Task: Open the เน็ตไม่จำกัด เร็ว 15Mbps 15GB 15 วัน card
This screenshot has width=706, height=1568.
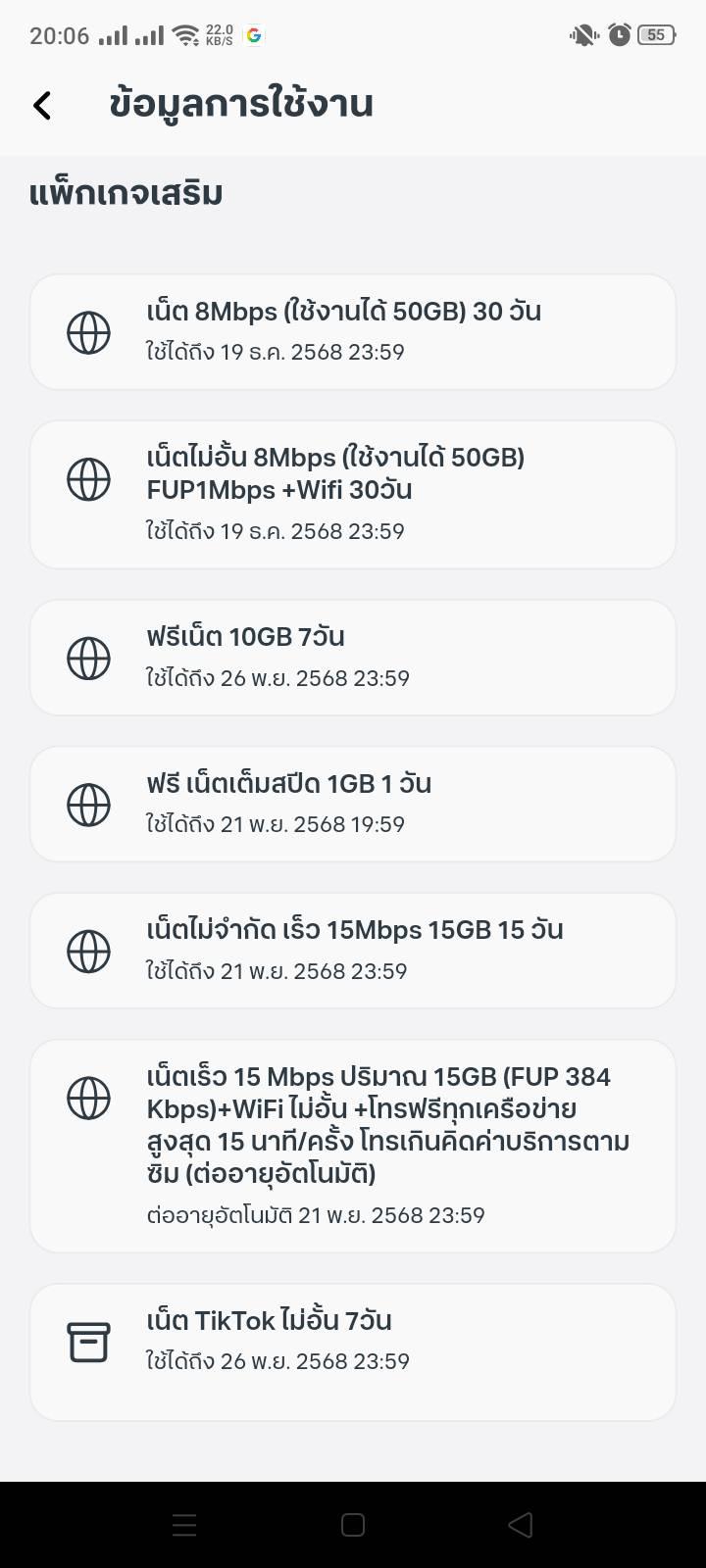Action: (x=353, y=950)
